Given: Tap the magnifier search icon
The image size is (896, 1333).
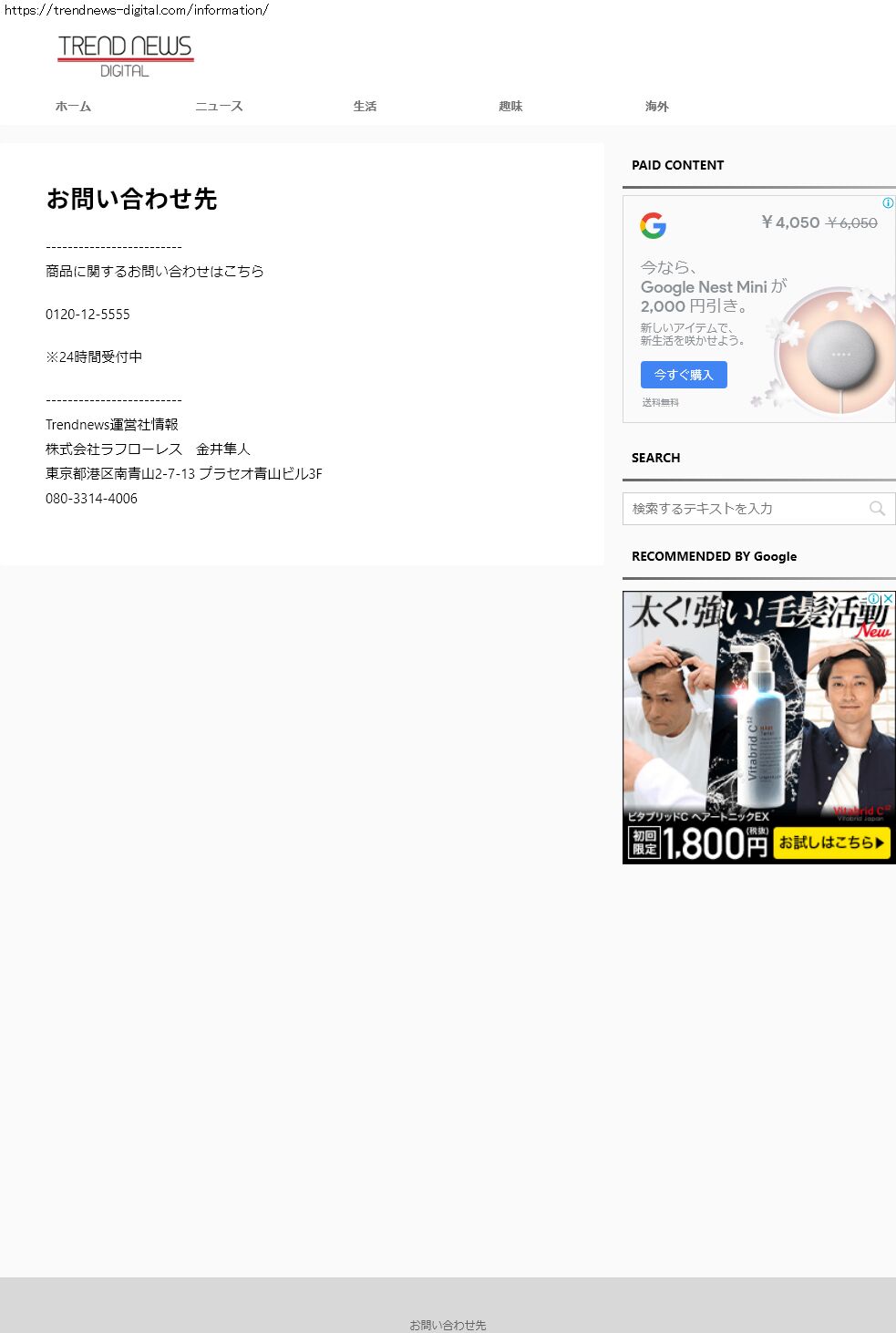Looking at the screenshot, I should (877, 509).
